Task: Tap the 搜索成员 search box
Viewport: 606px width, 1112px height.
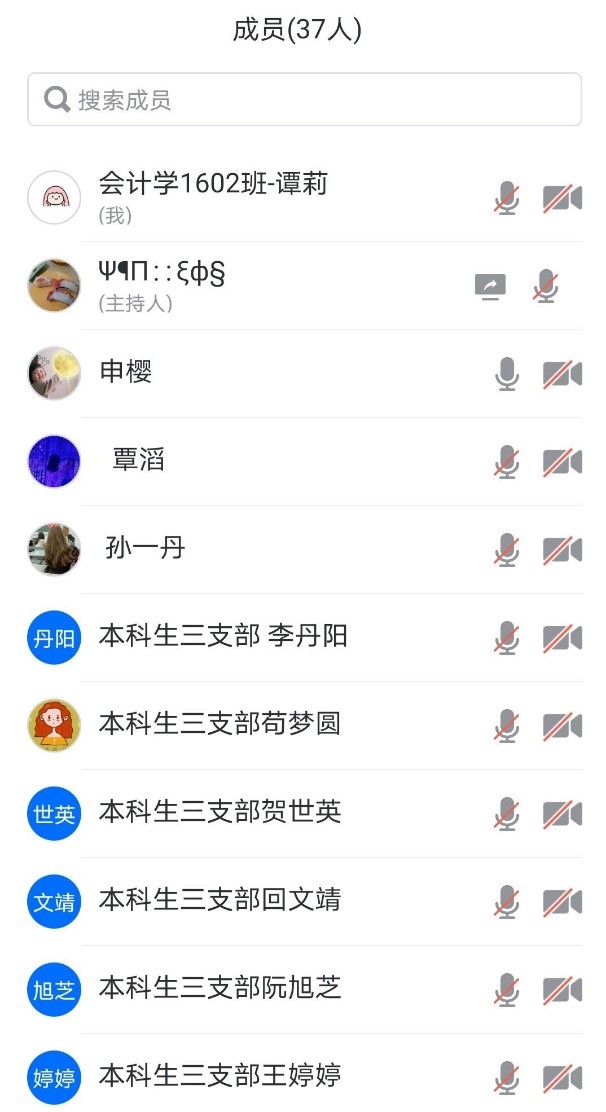Action: [304, 100]
